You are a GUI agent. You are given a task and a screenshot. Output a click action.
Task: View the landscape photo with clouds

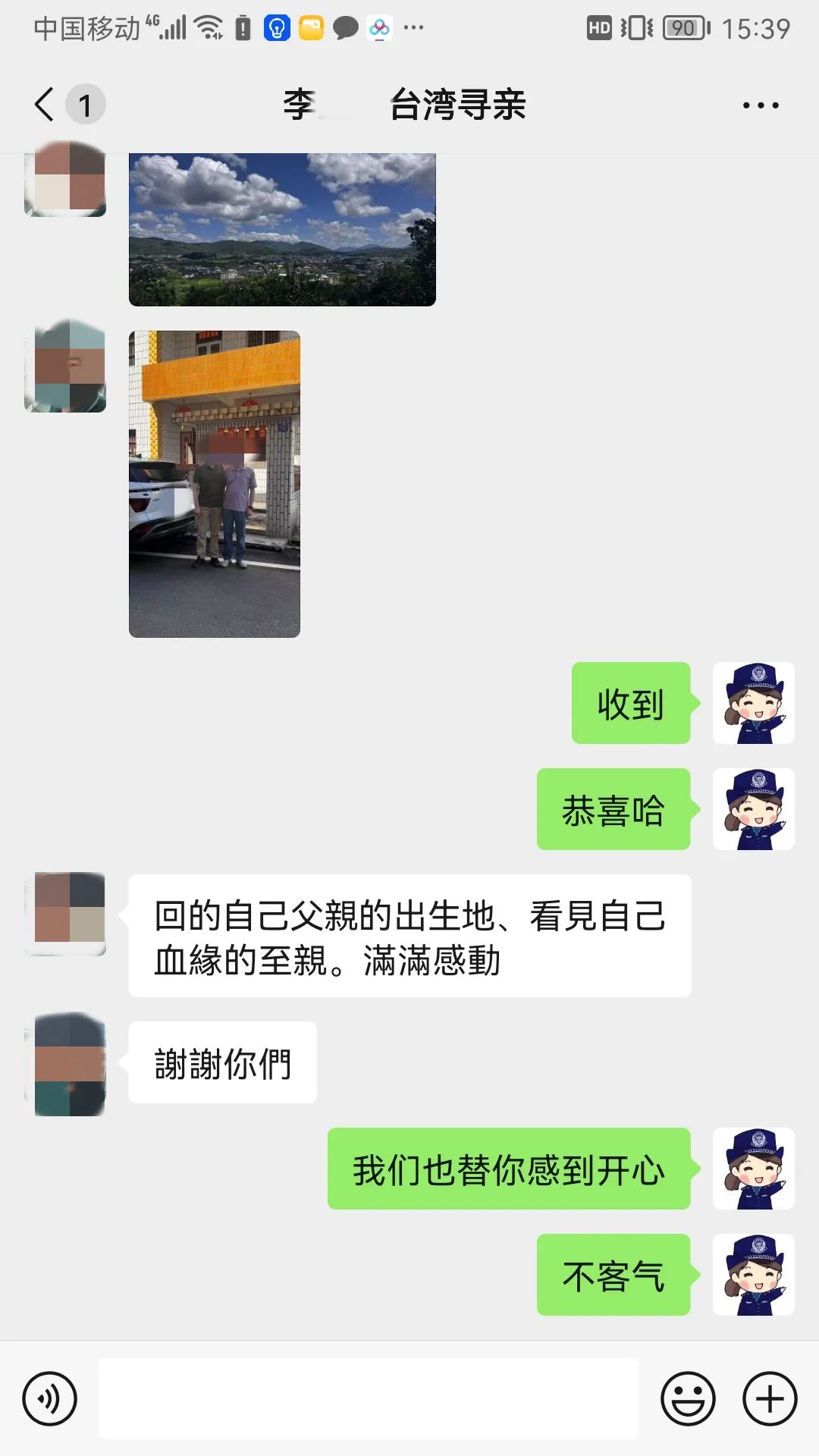[x=282, y=229]
